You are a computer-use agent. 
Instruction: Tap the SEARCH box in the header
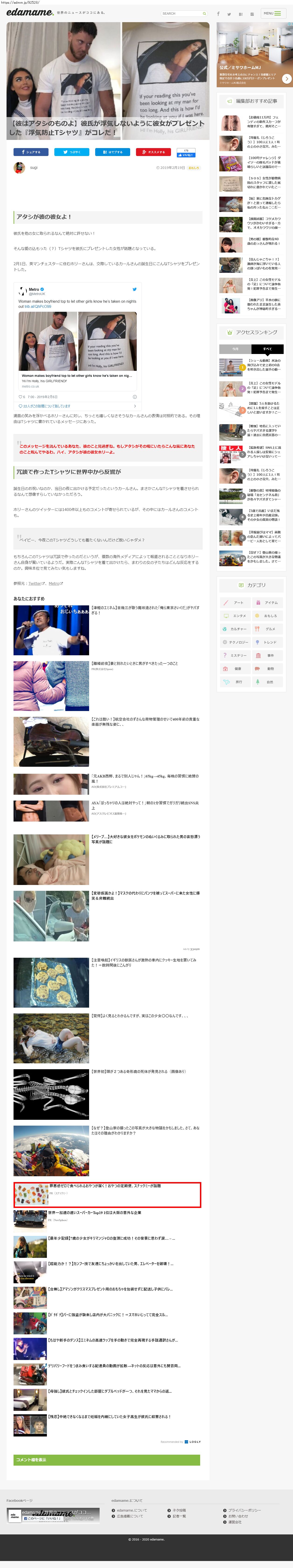[183, 13]
